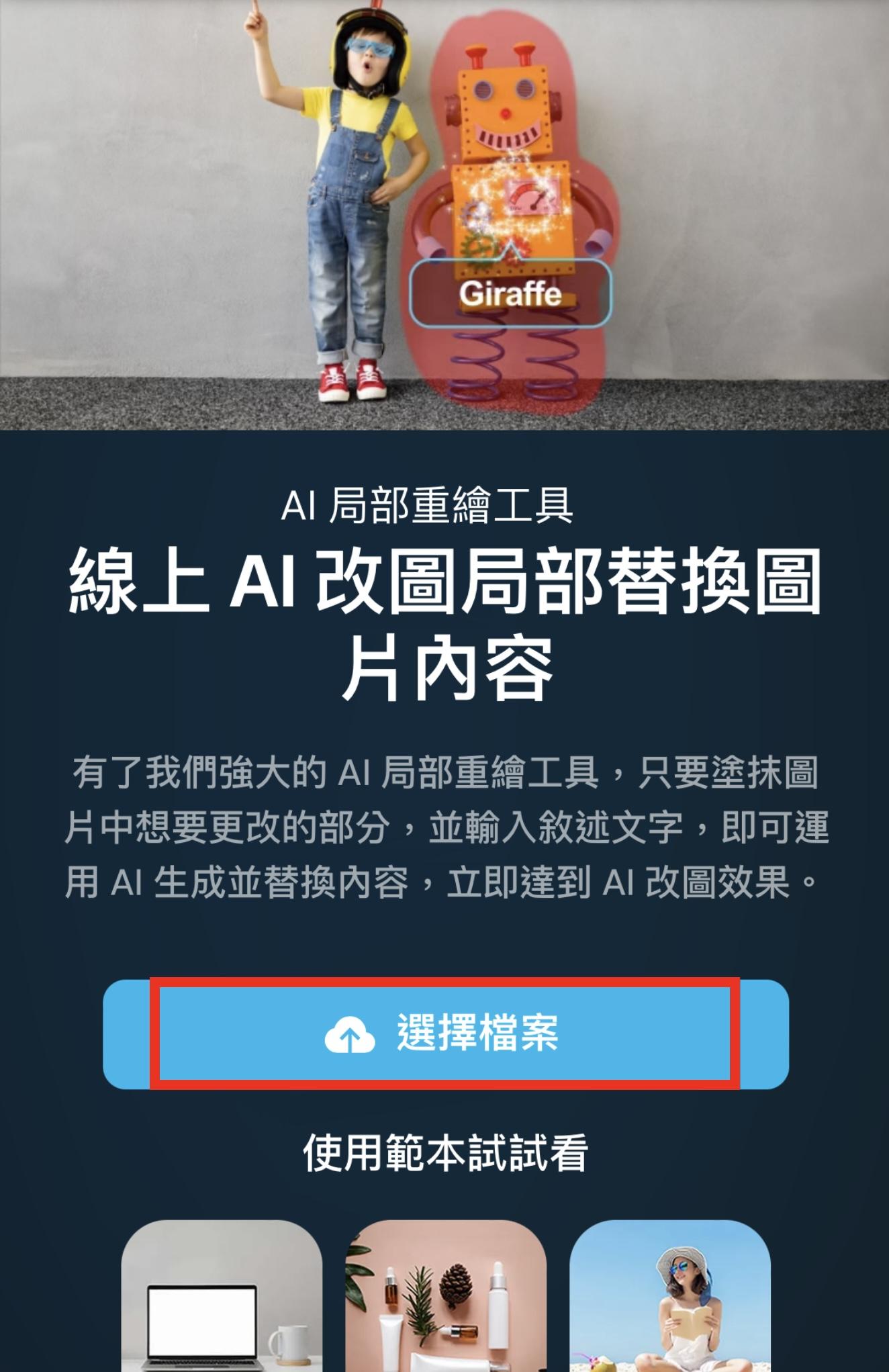
Task: Try the laptop sample image
Action: [222, 1296]
